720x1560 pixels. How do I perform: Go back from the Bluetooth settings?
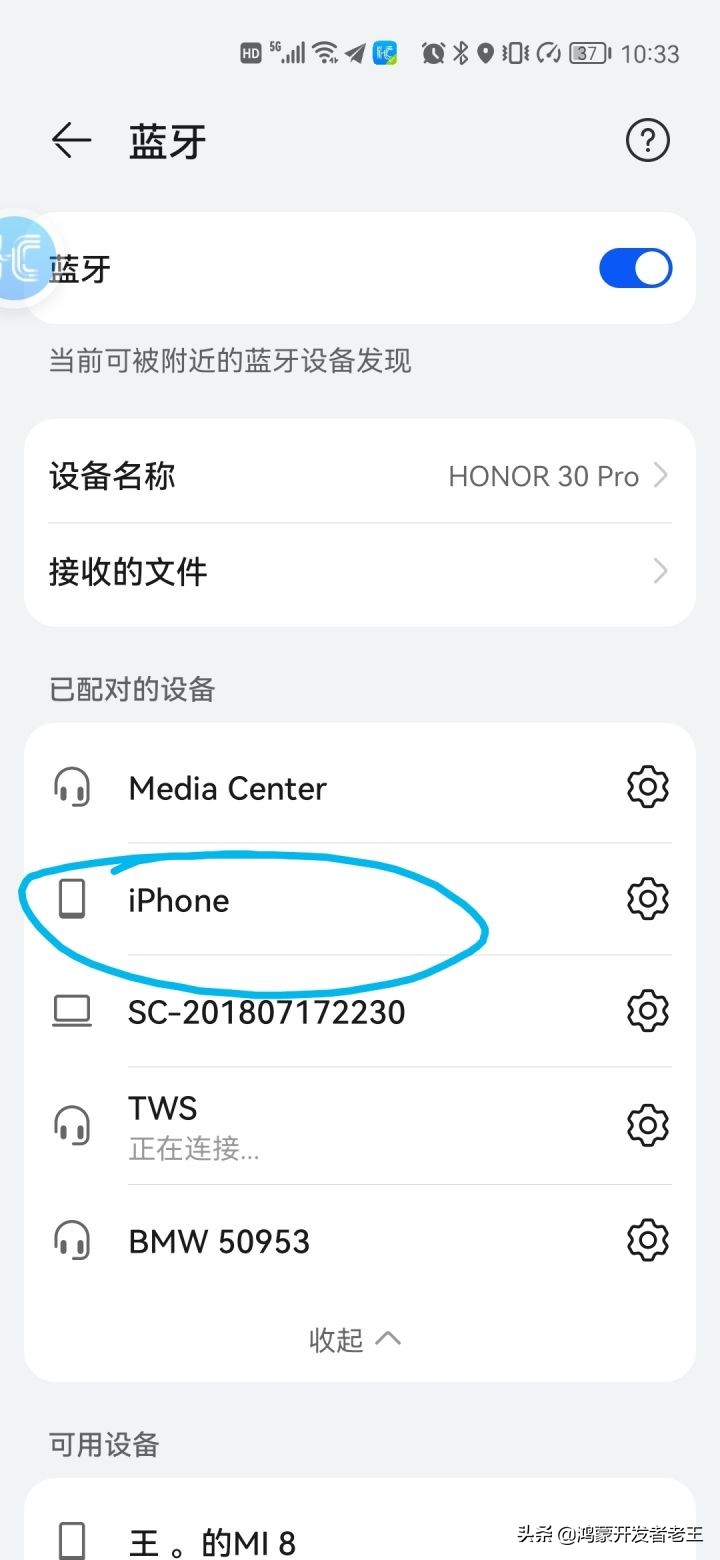pyautogui.click(x=71, y=141)
